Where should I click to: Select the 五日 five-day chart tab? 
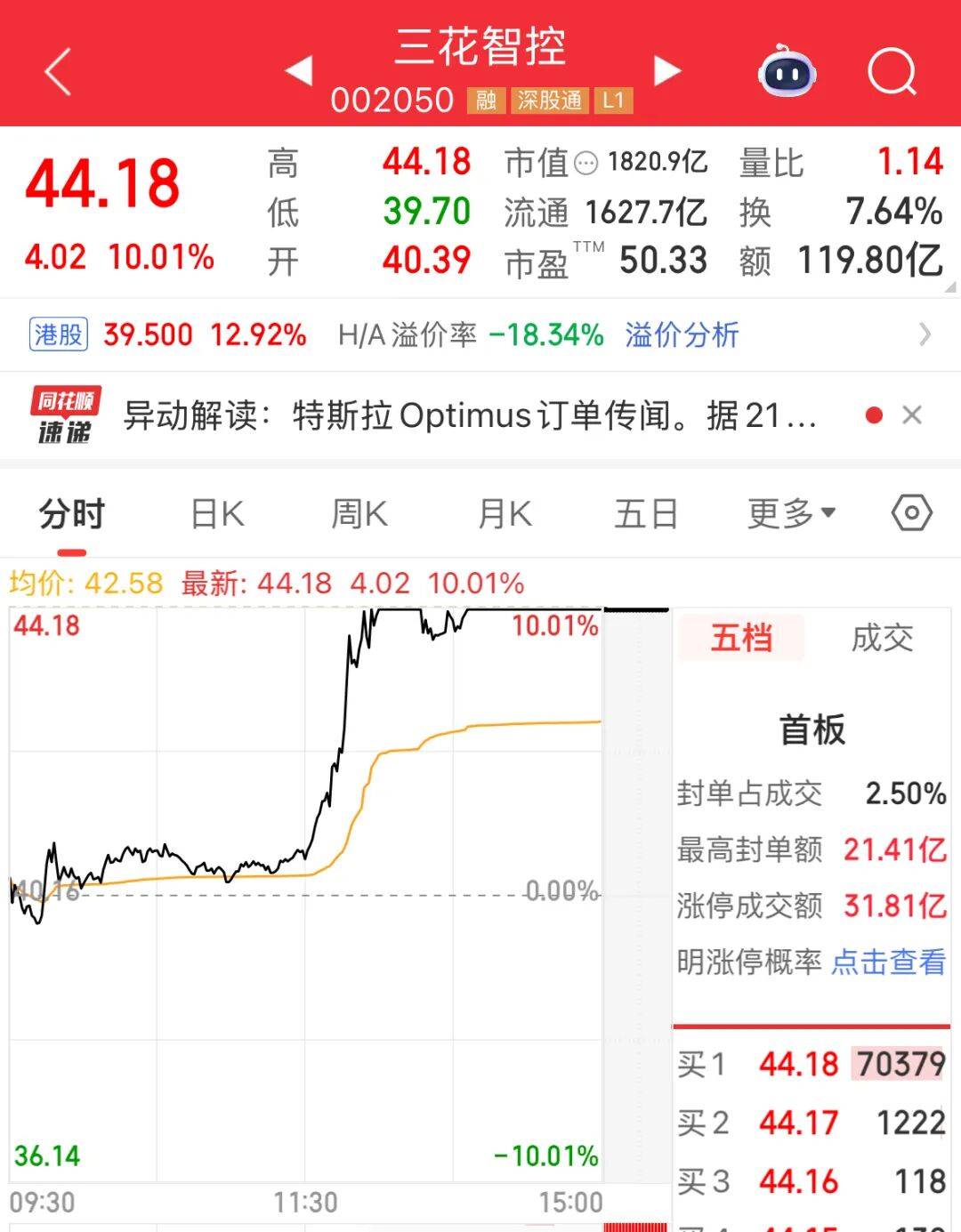tap(646, 514)
